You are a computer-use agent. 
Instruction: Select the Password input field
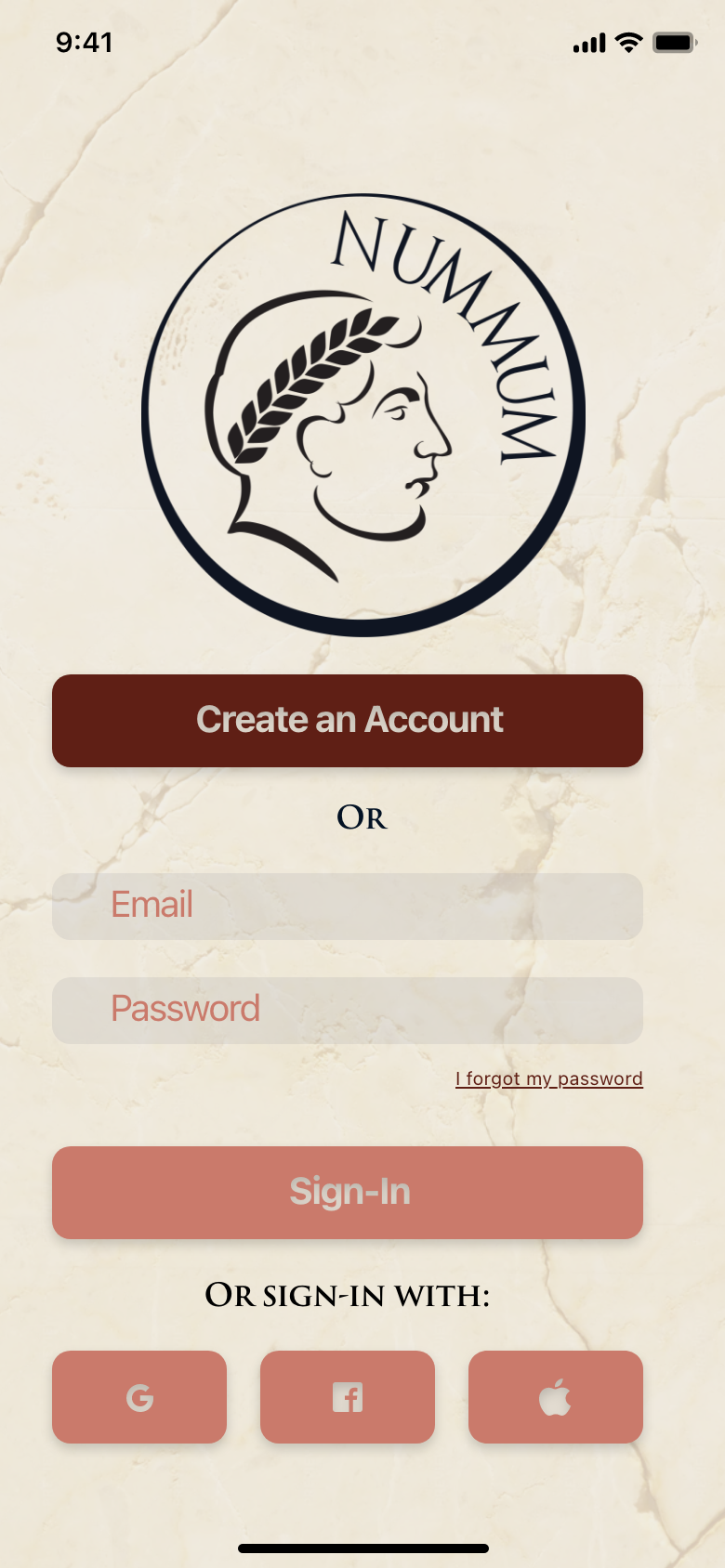[348, 1011]
